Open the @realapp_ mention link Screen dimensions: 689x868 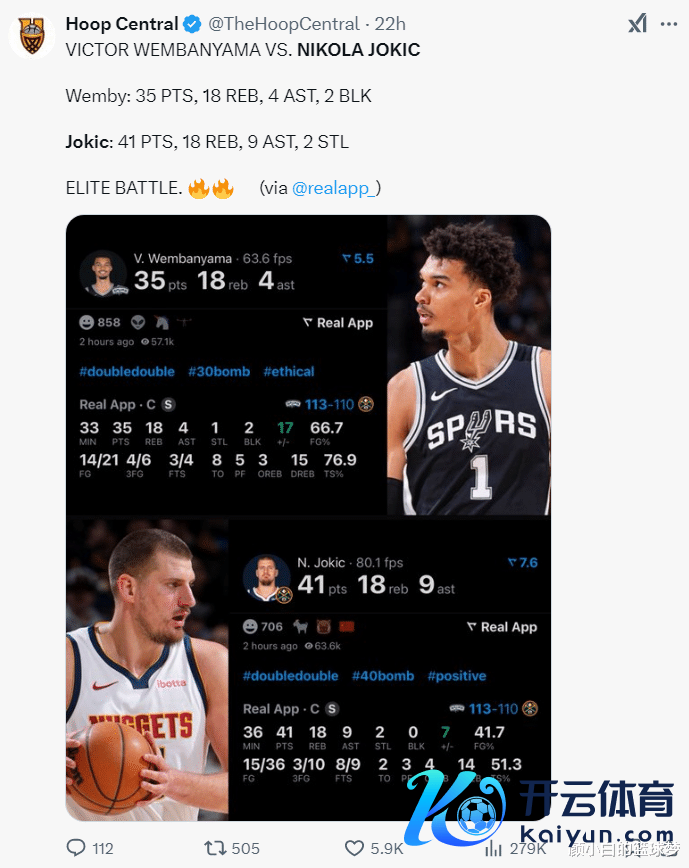tap(336, 187)
